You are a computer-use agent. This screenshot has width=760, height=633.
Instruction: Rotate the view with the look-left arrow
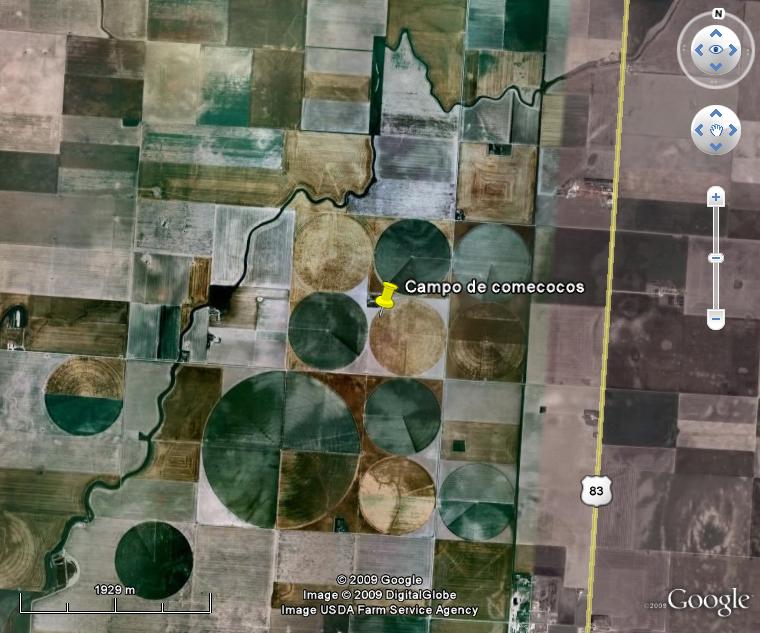click(x=699, y=49)
